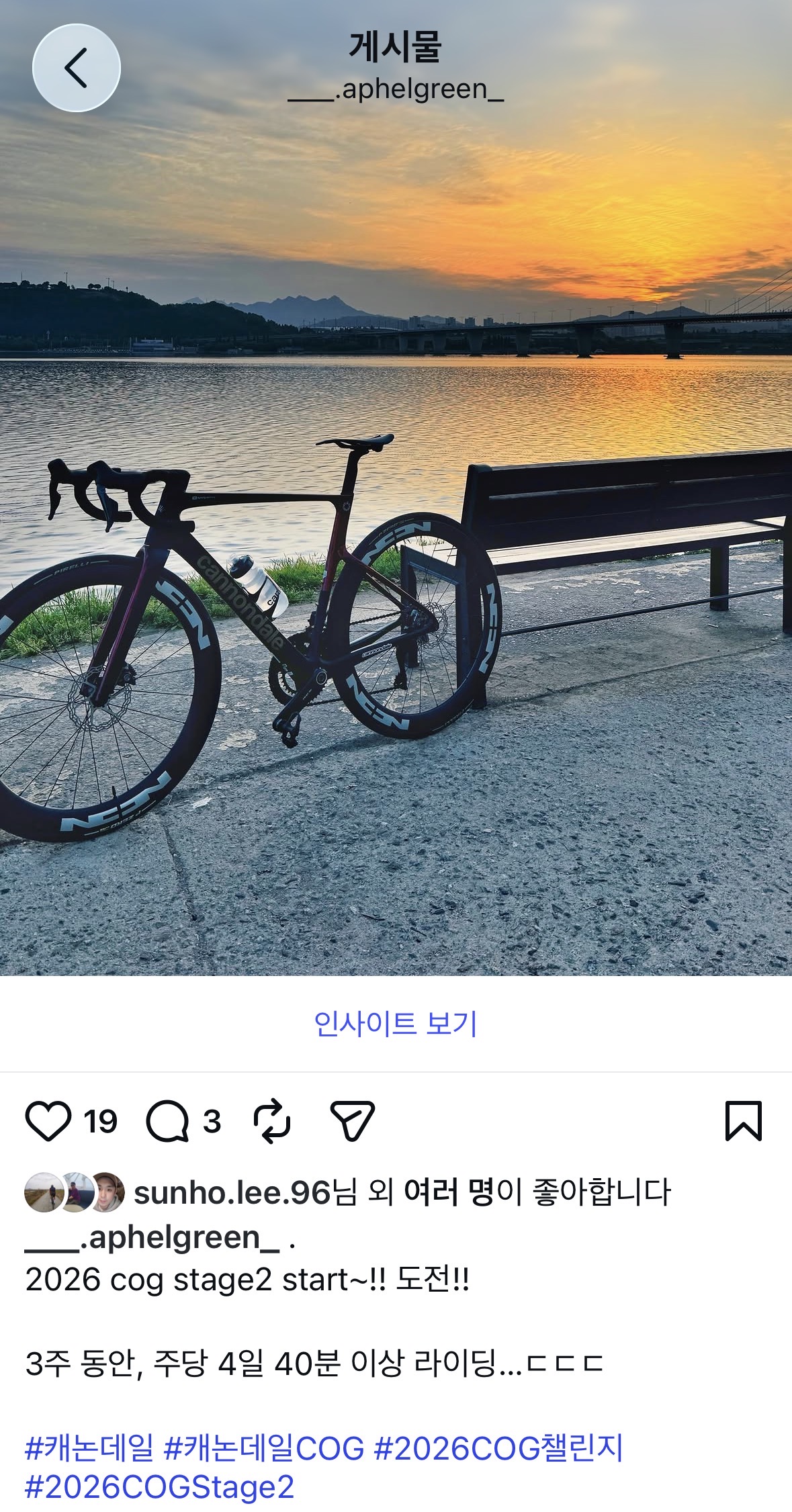The width and height of the screenshot is (792, 1512).
Task: Open the #2026COGStage2 hashtag
Action: (x=160, y=1488)
